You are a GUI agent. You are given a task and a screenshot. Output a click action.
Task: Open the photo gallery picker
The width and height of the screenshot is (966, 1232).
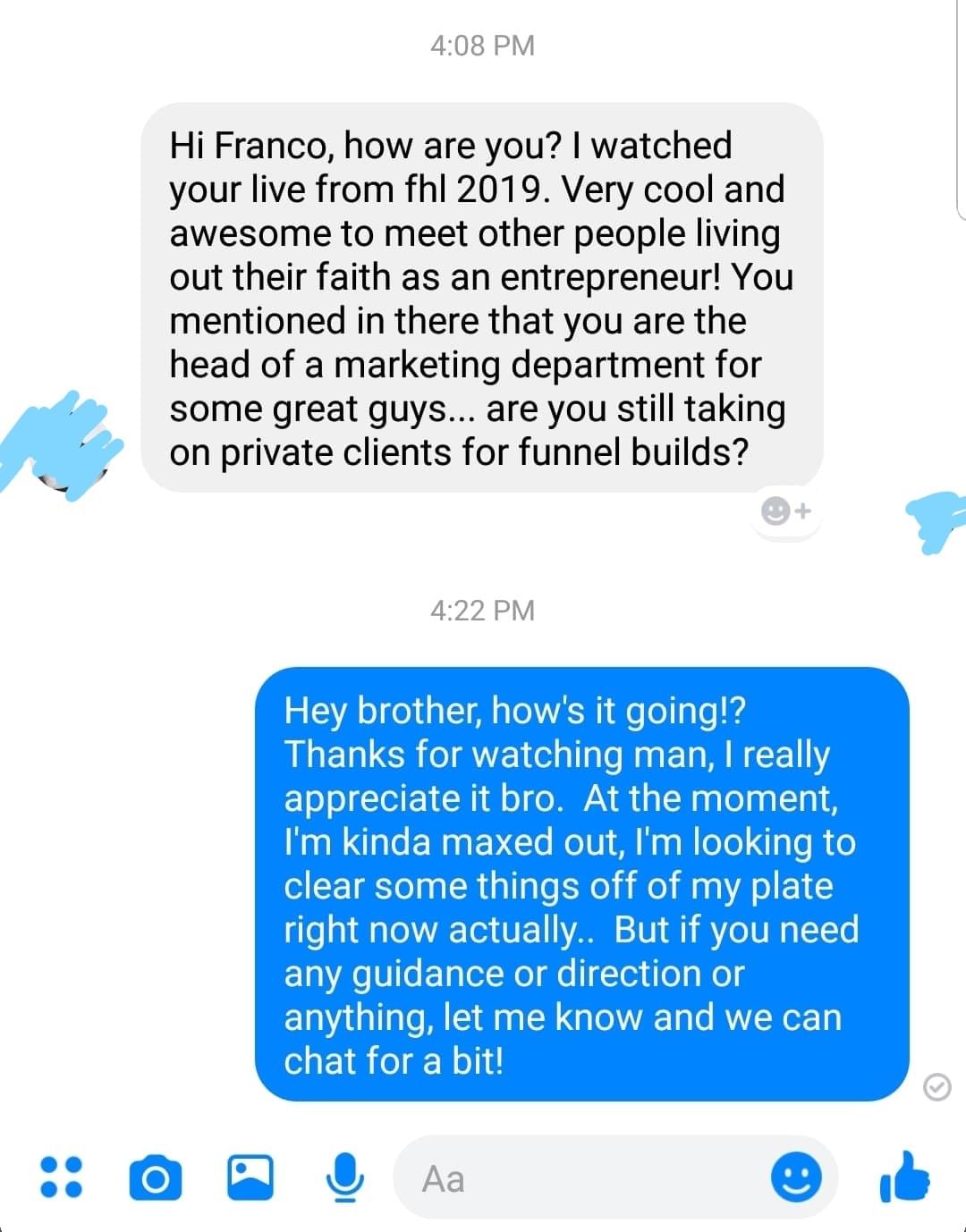[250, 1177]
